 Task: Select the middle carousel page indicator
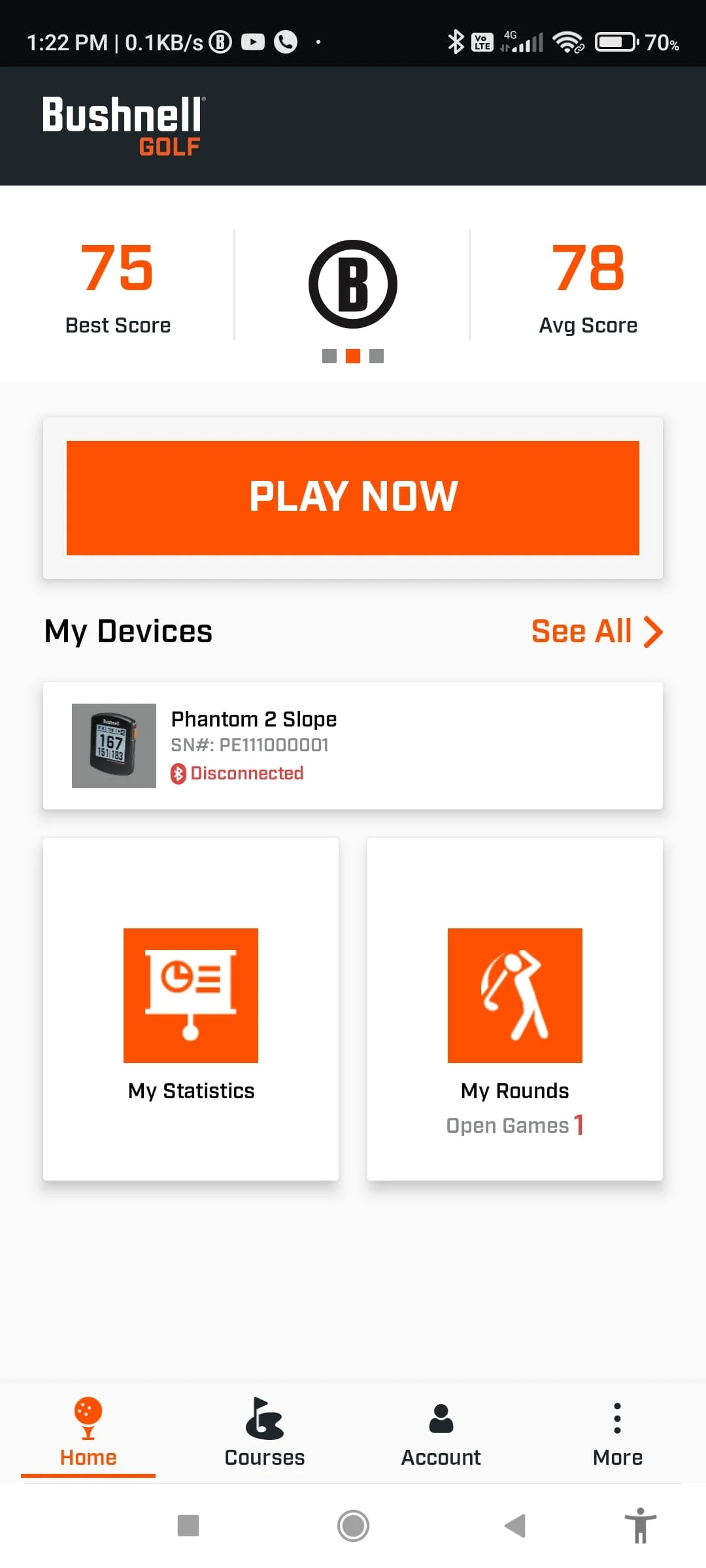[x=353, y=357]
